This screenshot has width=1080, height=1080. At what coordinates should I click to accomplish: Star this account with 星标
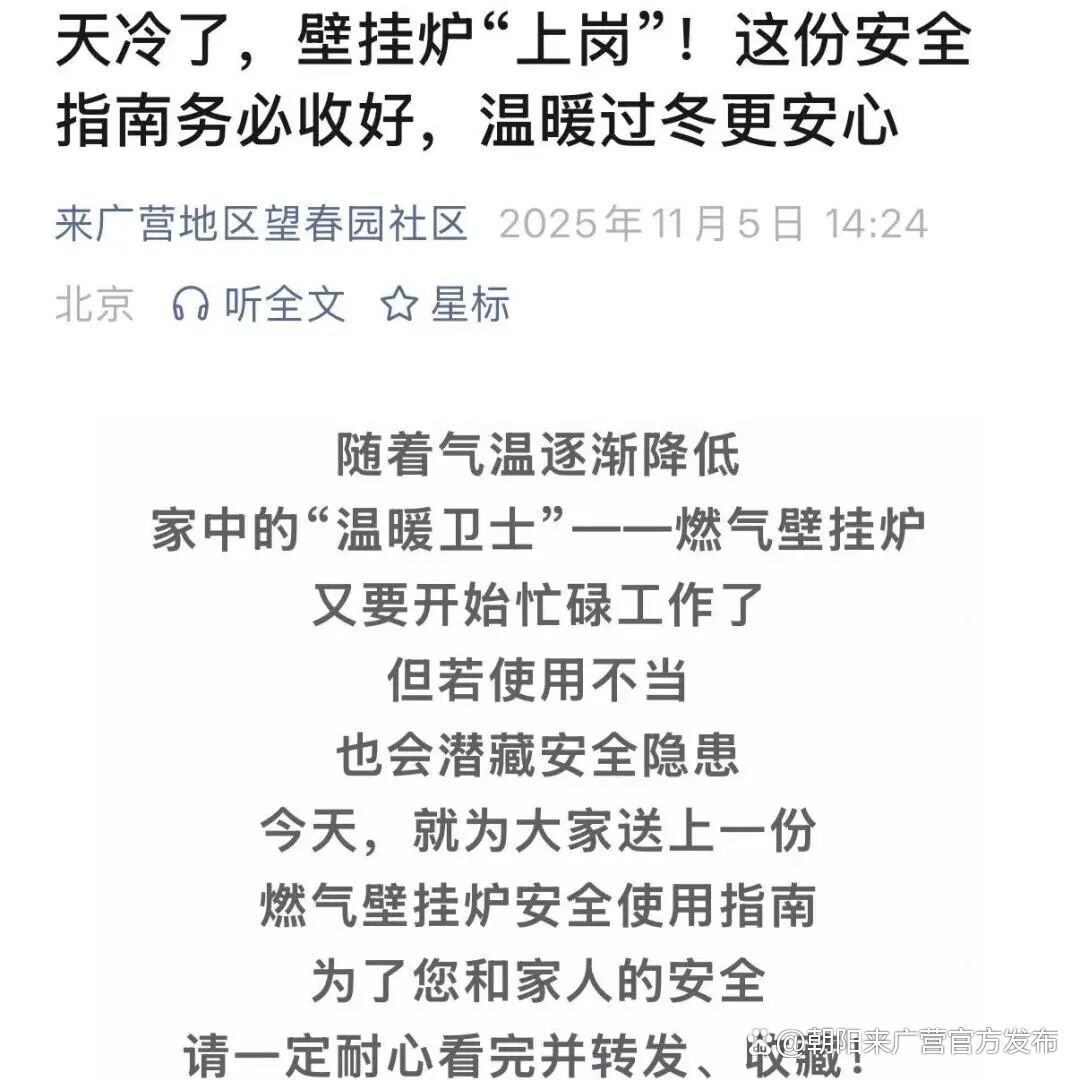[446, 304]
